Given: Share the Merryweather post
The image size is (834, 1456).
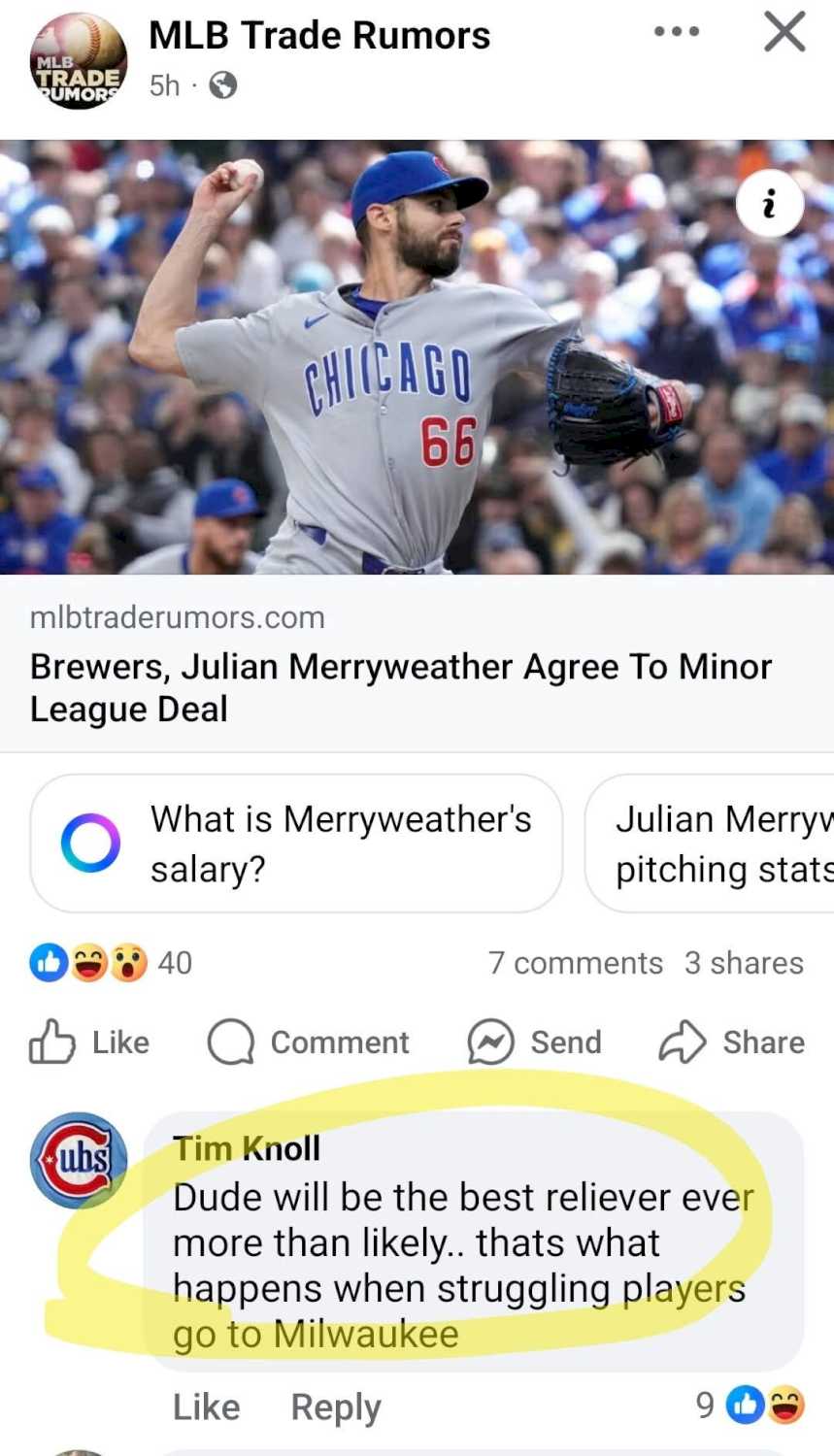Looking at the screenshot, I should [x=732, y=1042].
